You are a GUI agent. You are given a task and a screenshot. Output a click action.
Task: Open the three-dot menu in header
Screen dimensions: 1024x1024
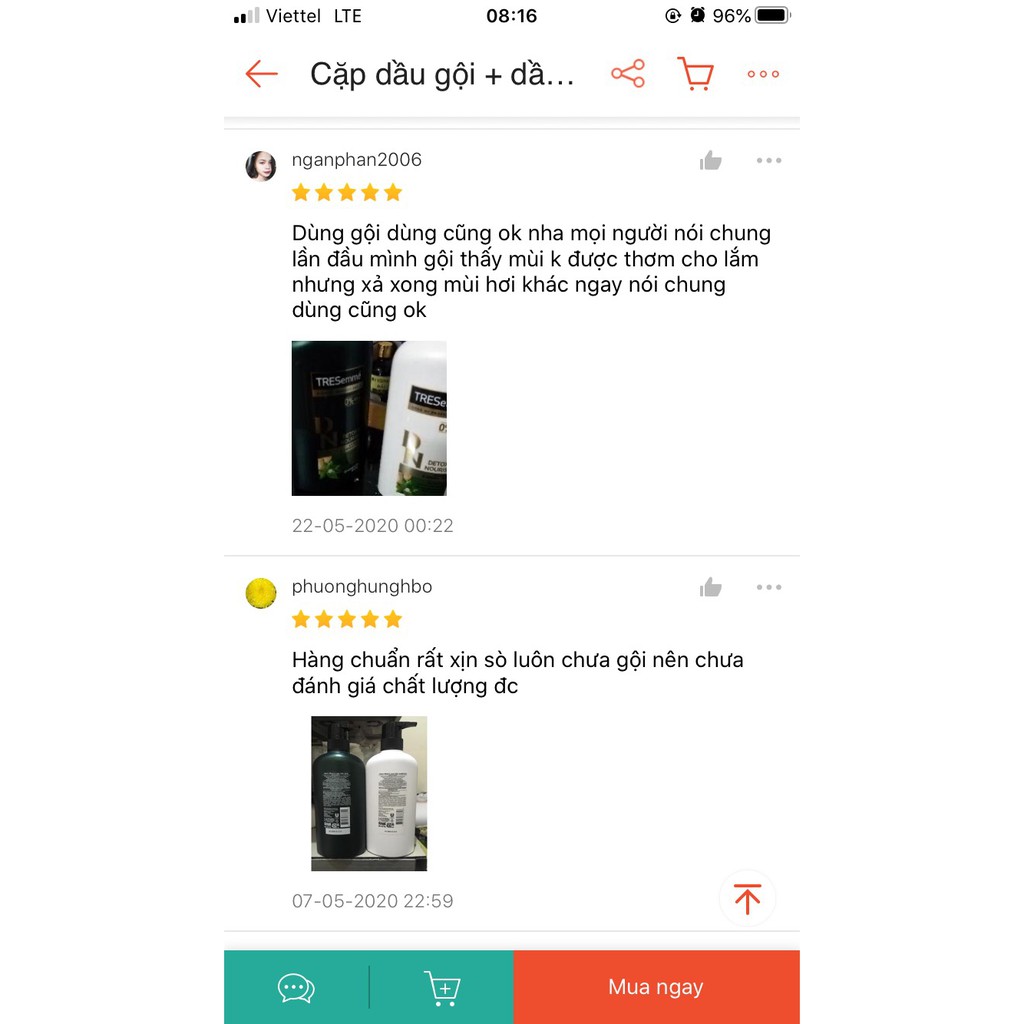coord(763,74)
